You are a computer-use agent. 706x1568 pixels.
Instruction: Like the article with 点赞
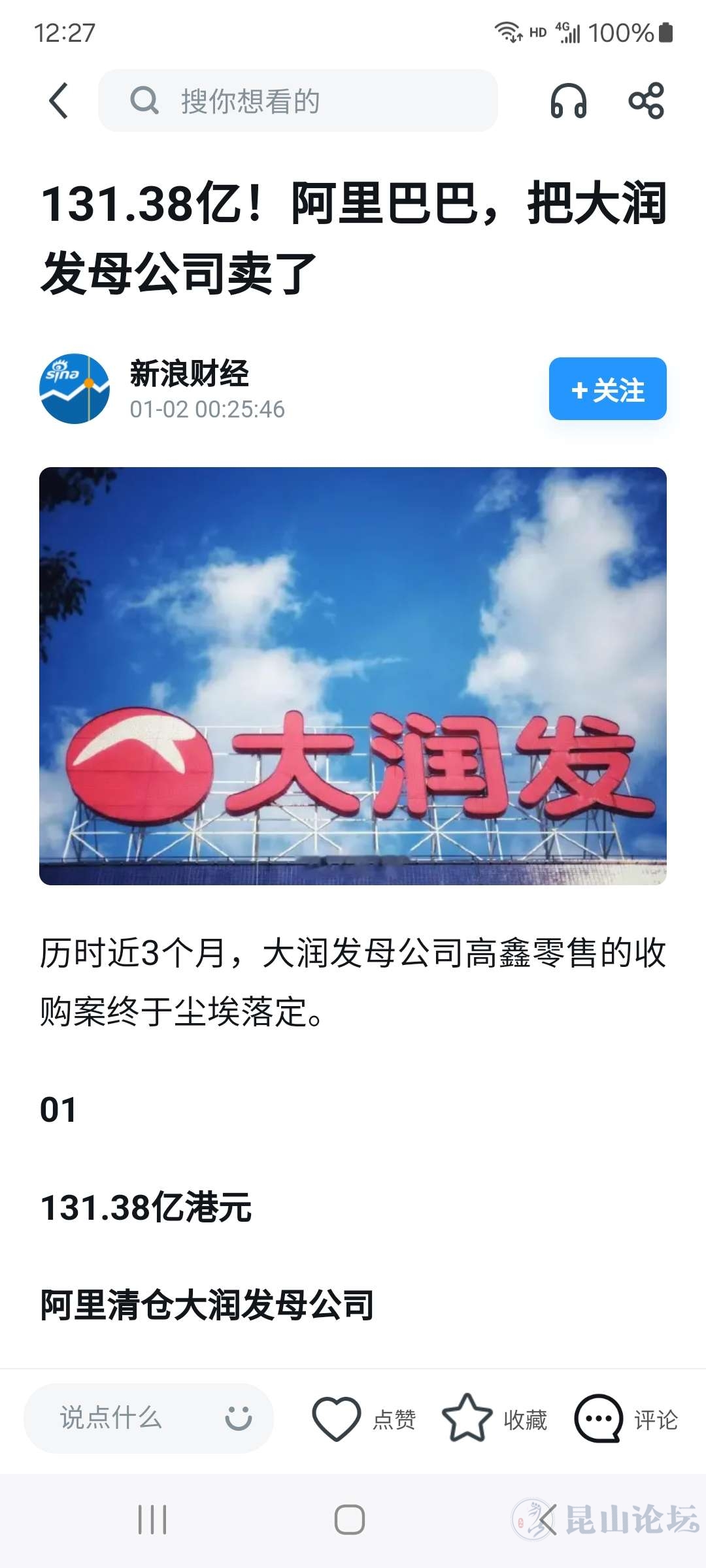pos(363,1419)
